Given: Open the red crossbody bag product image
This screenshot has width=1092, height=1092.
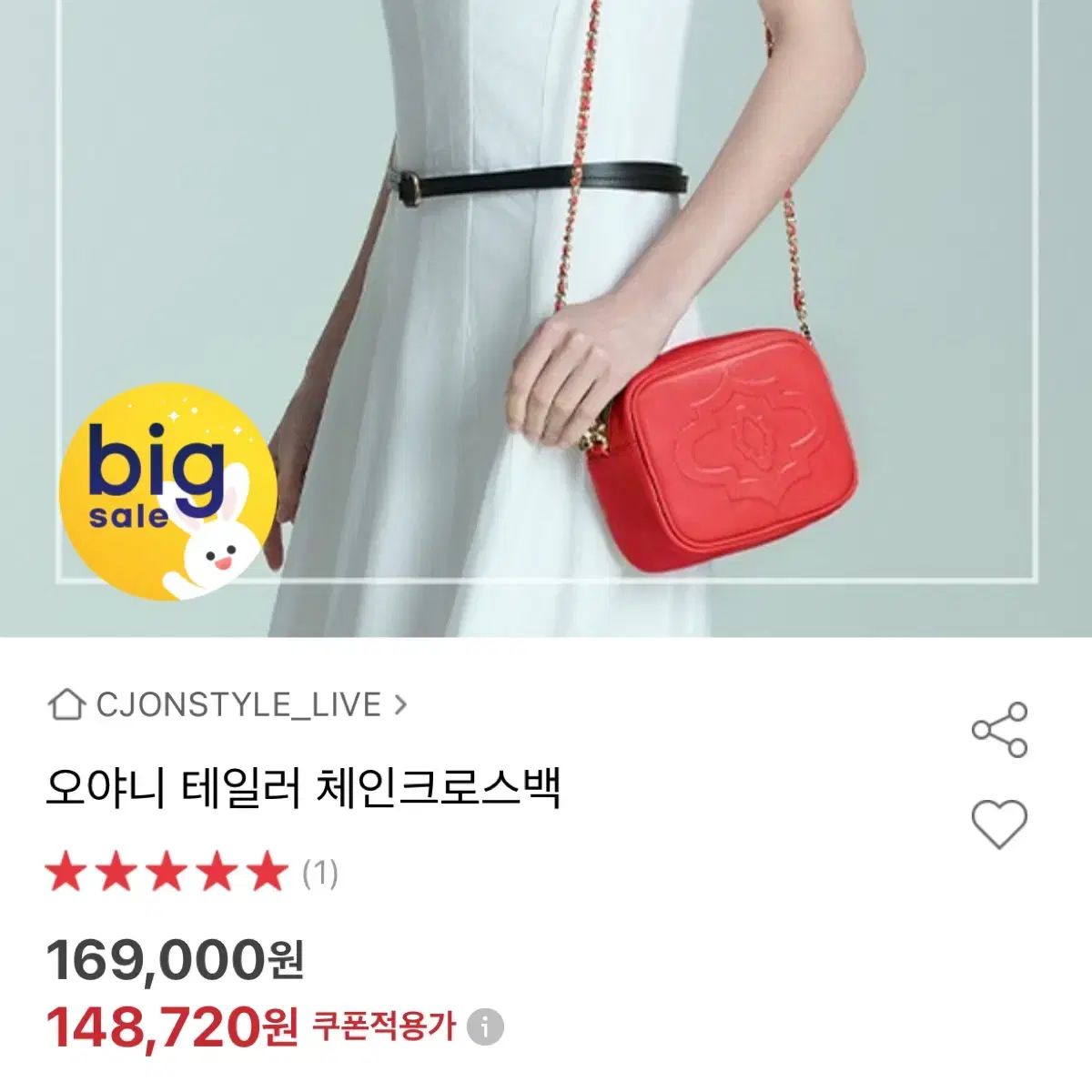Looking at the screenshot, I should tap(546, 318).
